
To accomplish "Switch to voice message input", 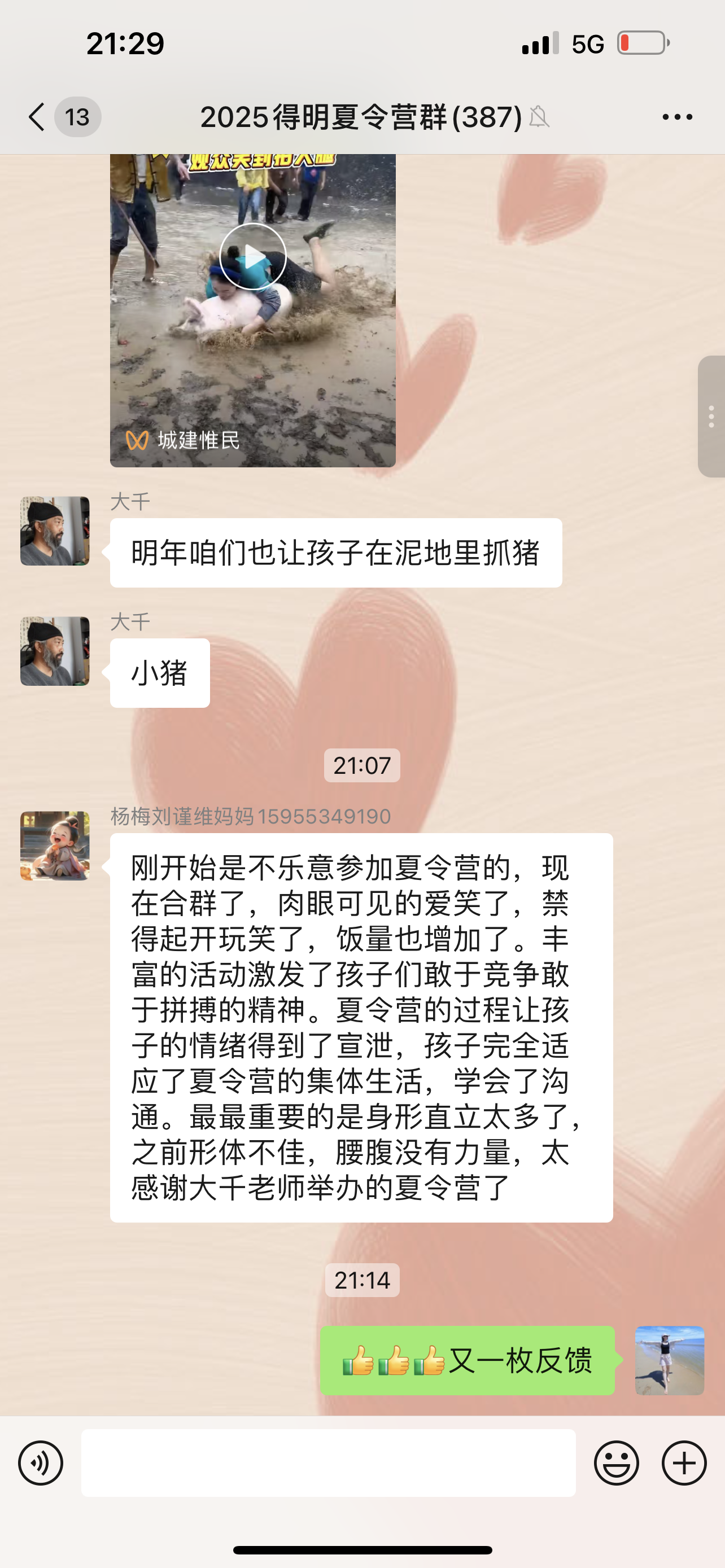I will coord(41,1462).
